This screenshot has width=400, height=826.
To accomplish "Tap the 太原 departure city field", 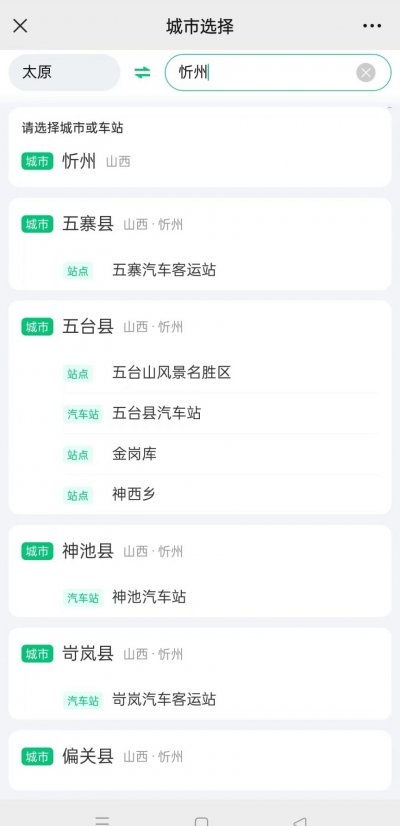I will tap(64, 73).
